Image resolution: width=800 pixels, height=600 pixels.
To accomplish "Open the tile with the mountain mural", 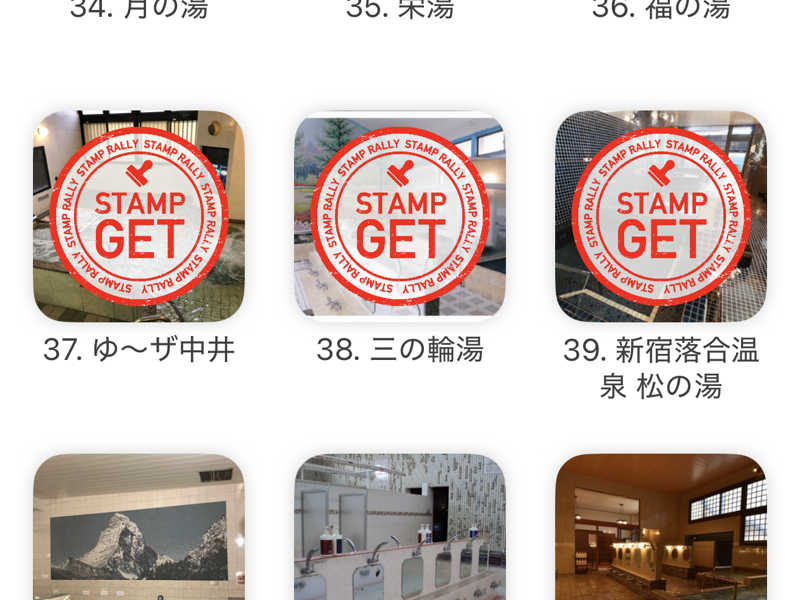I will tap(138, 530).
